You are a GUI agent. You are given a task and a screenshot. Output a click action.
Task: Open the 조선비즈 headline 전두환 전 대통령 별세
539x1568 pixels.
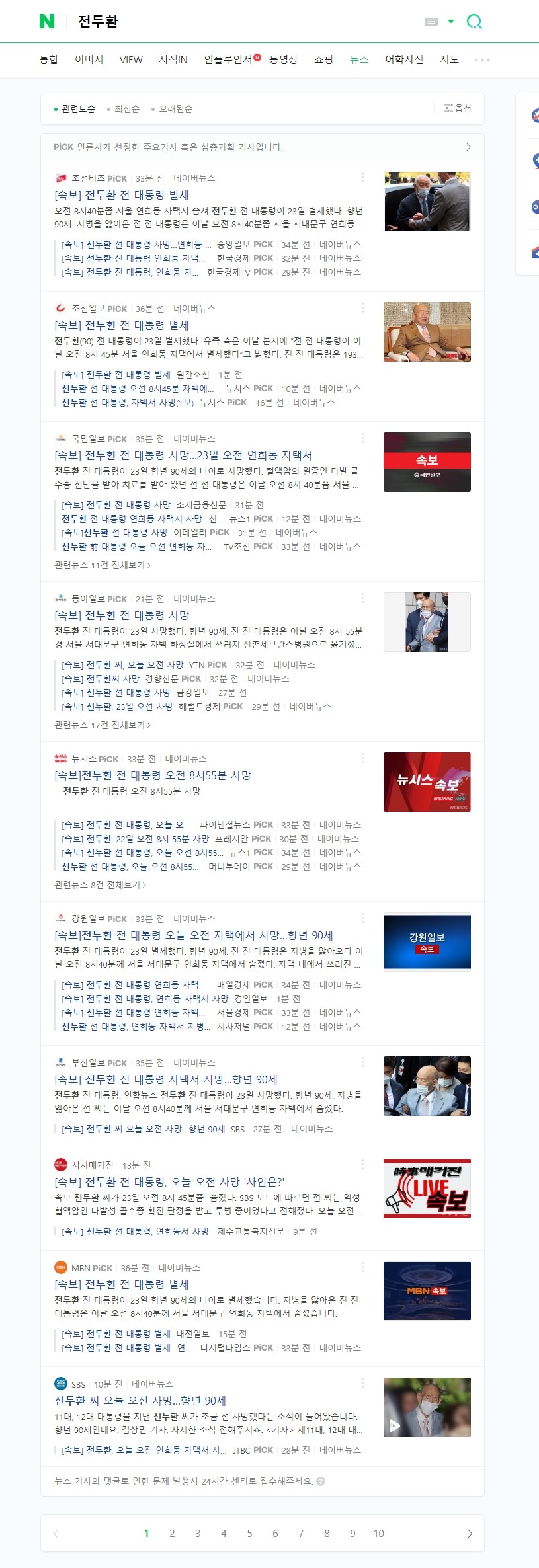tap(122, 195)
